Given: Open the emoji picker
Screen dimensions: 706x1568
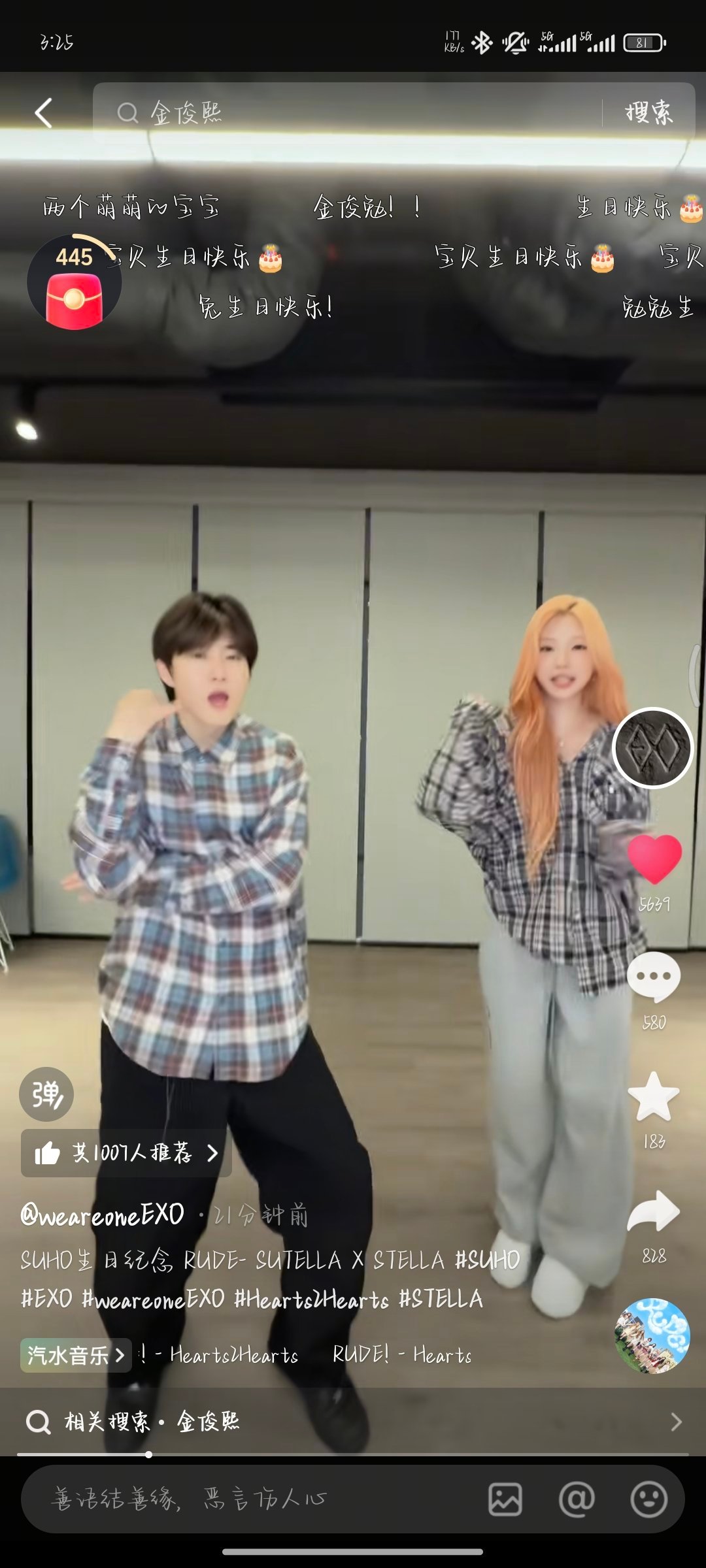Looking at the screenshot, I should click(648, 1499).
